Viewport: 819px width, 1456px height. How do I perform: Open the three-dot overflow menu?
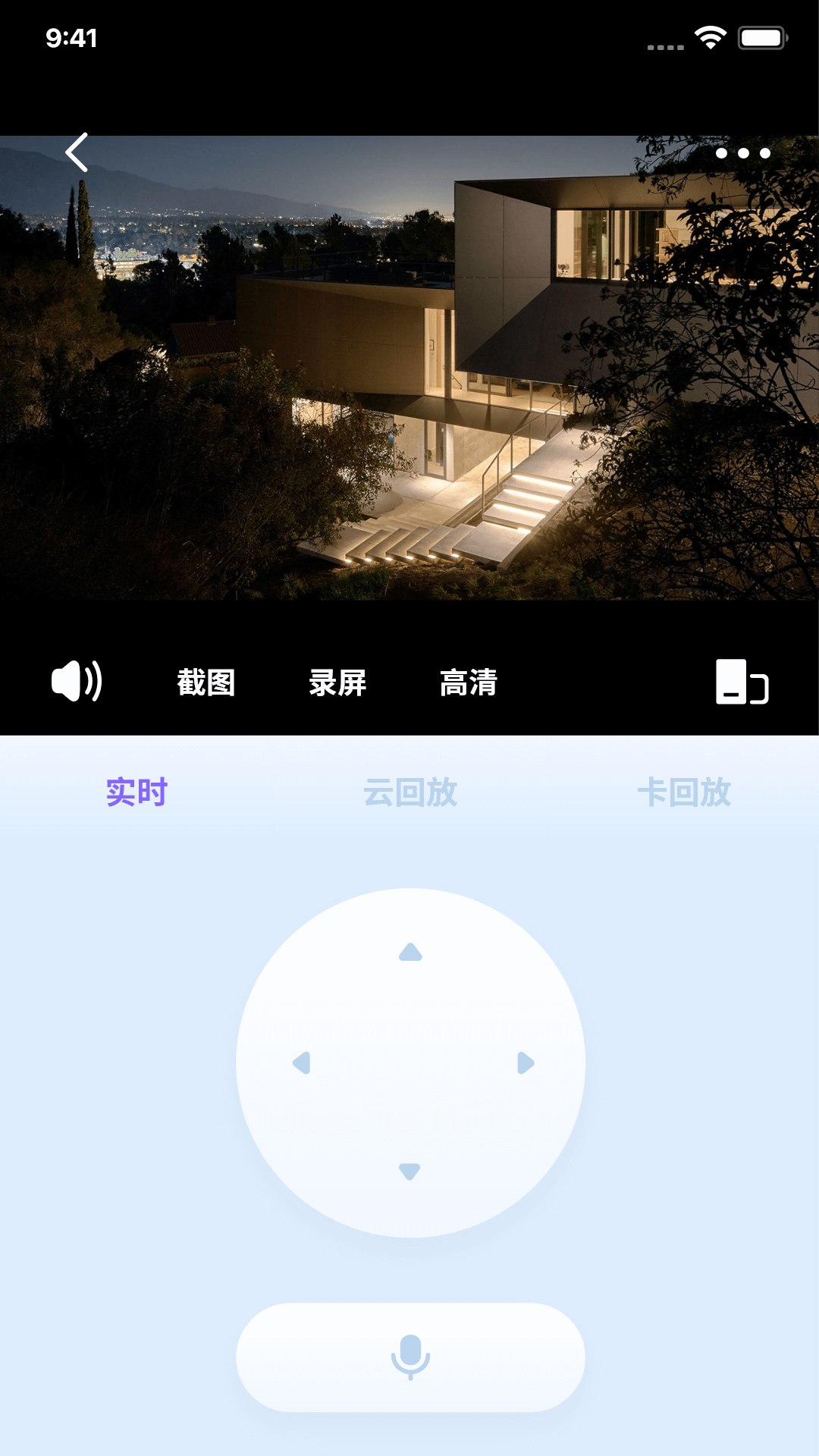742,153
